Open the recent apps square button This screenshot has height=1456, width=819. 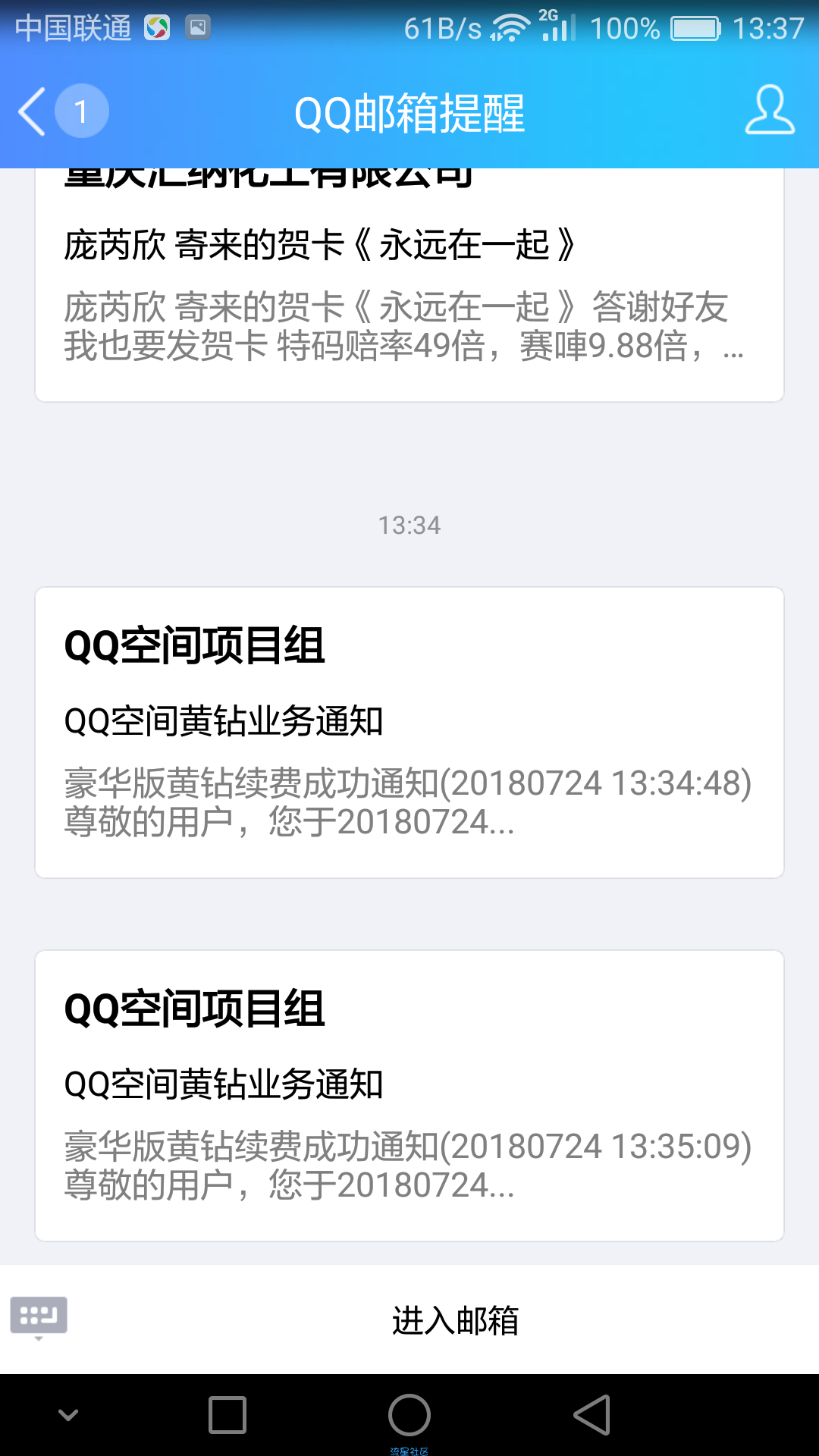click(x=227, y=1415)
